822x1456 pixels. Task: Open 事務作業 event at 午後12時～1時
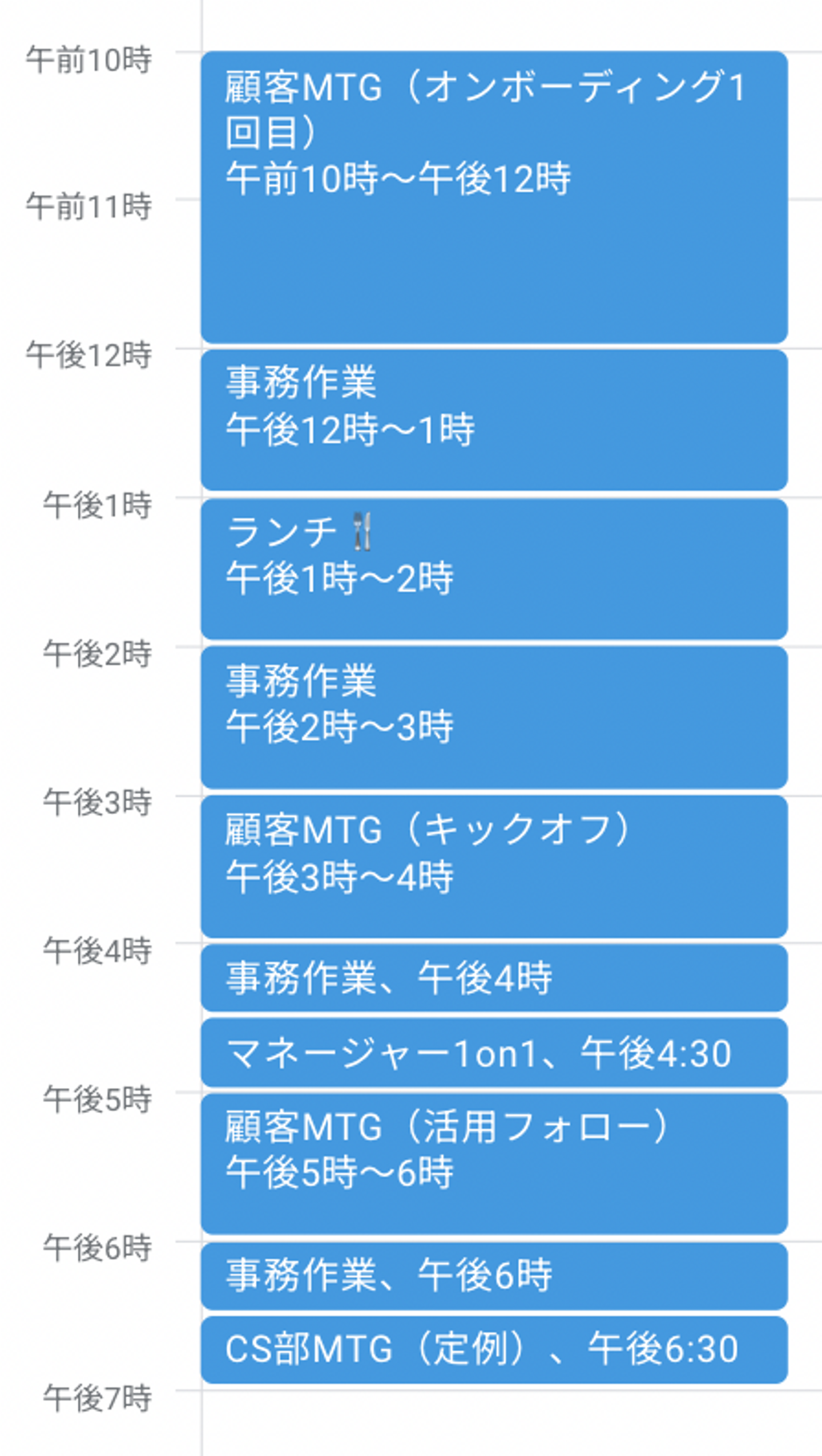[x=494, y=420]
